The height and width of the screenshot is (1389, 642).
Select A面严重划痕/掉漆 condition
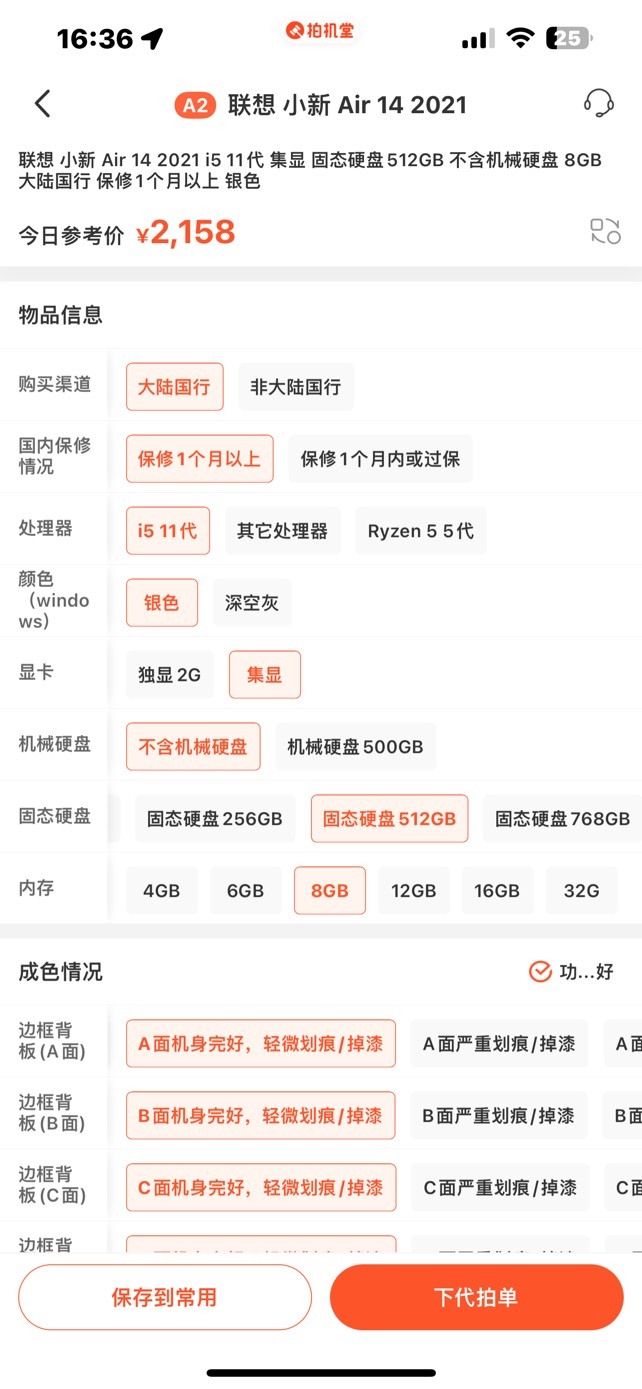pyautogui.click(x=499, y=1044)
